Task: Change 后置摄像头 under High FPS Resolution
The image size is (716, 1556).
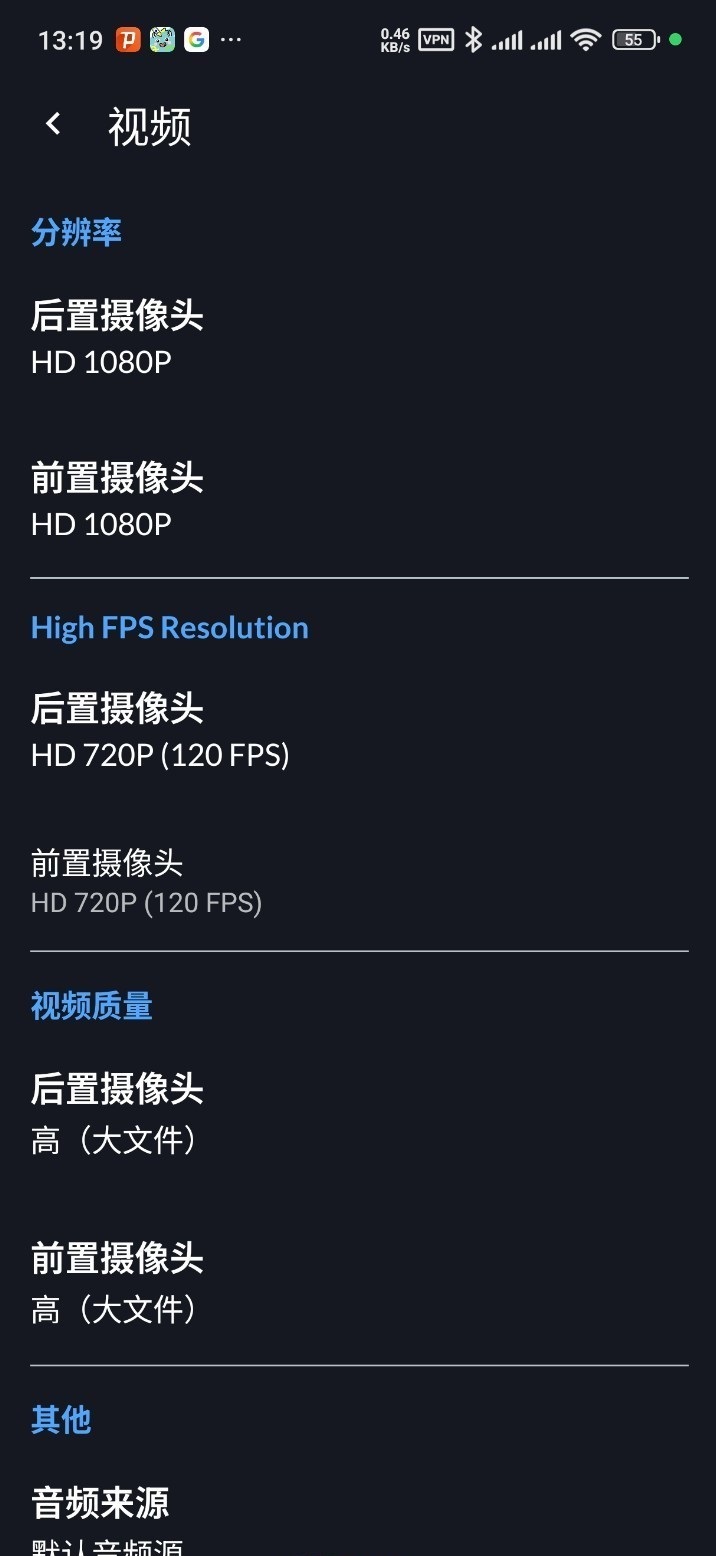Action: 160,730
